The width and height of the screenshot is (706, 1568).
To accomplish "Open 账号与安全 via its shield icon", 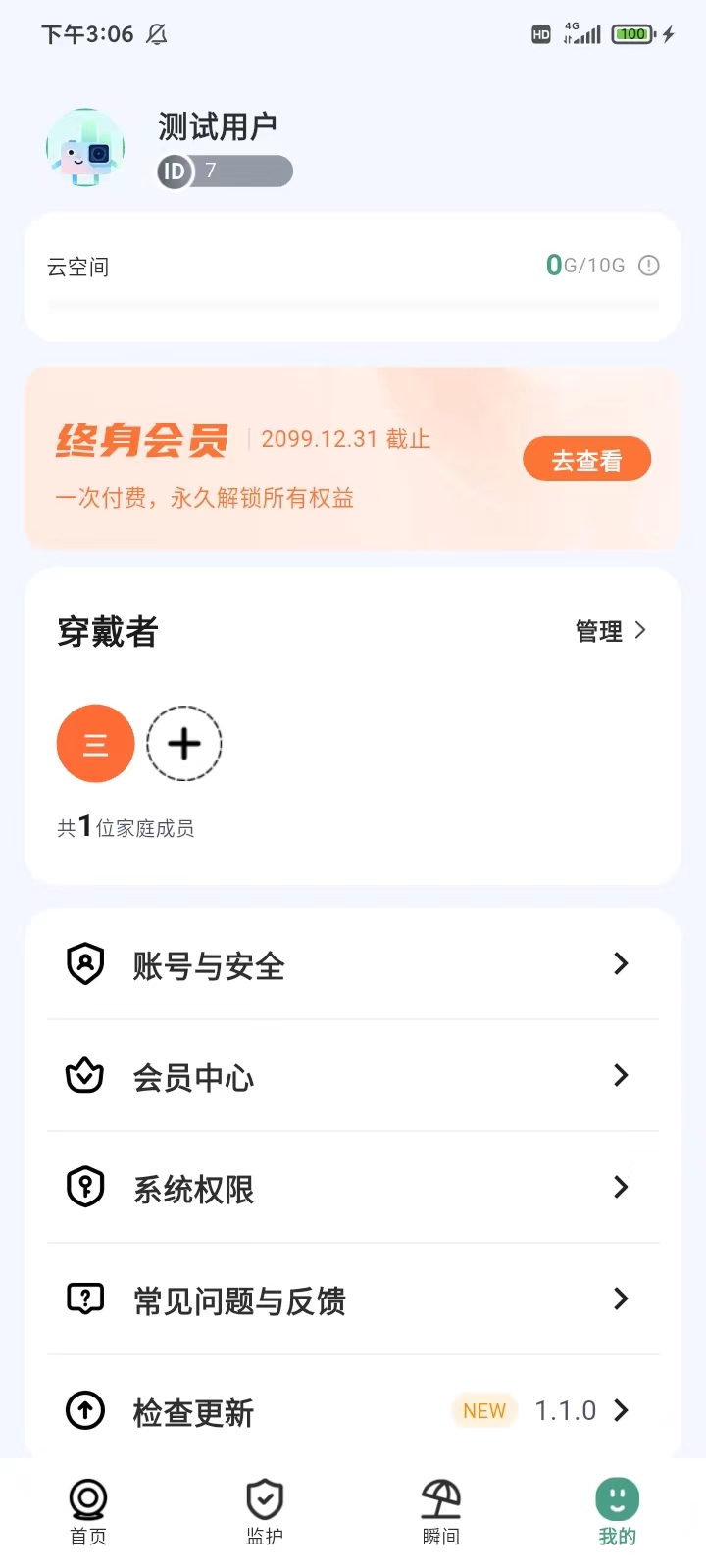I will [85, 963].
